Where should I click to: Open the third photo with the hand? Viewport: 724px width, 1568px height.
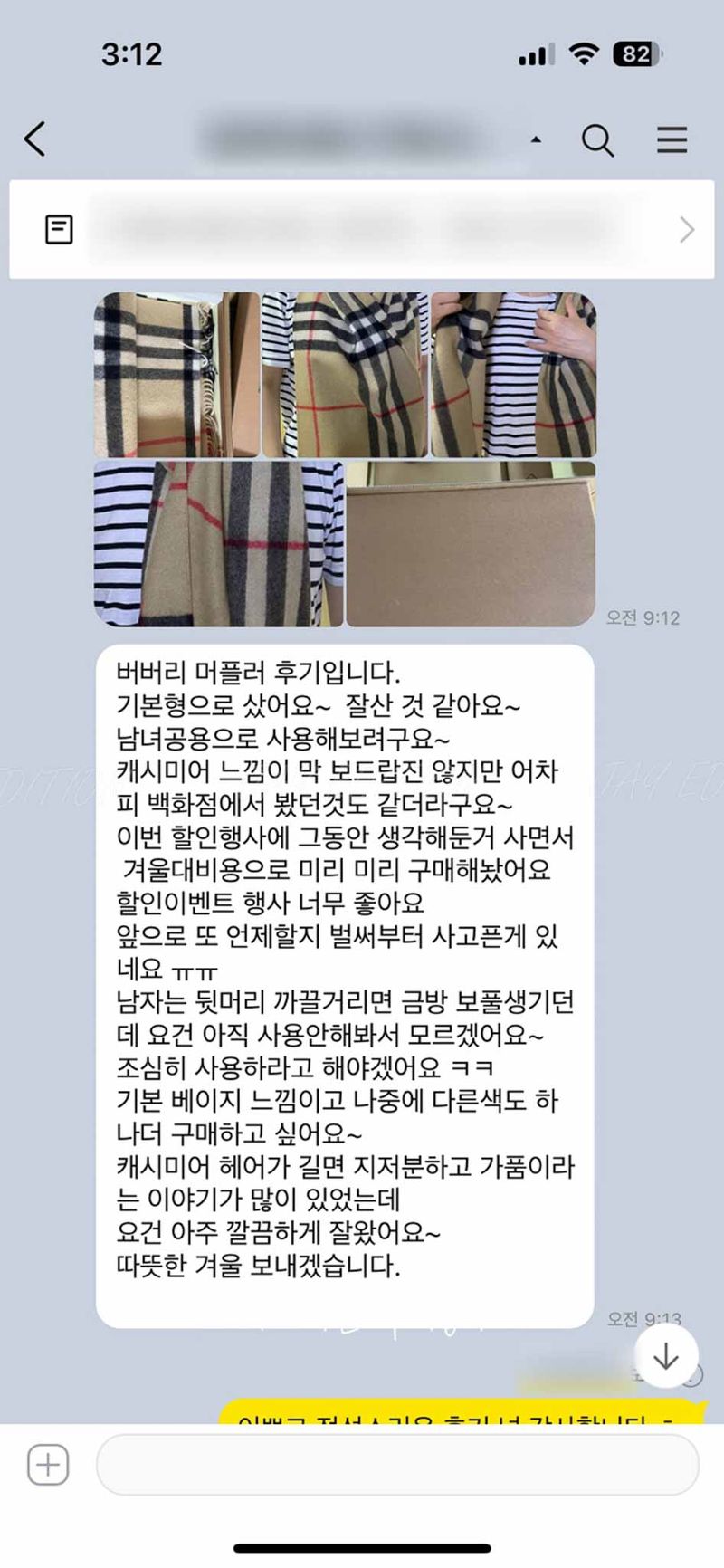pyautogui.click(x=513, y=375)
